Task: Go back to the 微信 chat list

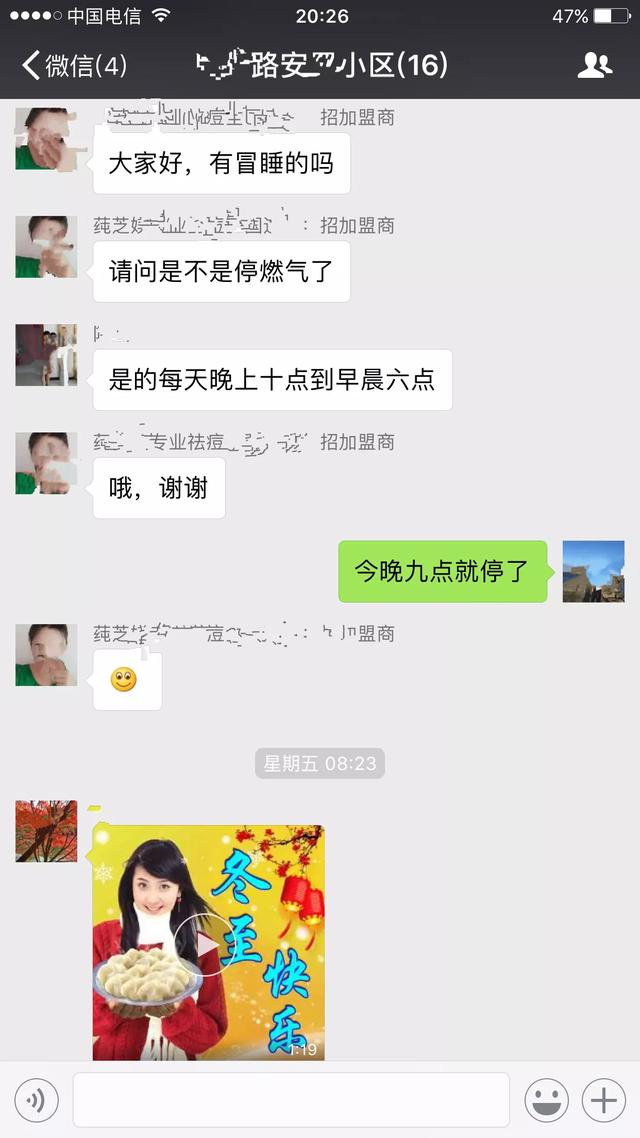Action: (x=74, y=66)
